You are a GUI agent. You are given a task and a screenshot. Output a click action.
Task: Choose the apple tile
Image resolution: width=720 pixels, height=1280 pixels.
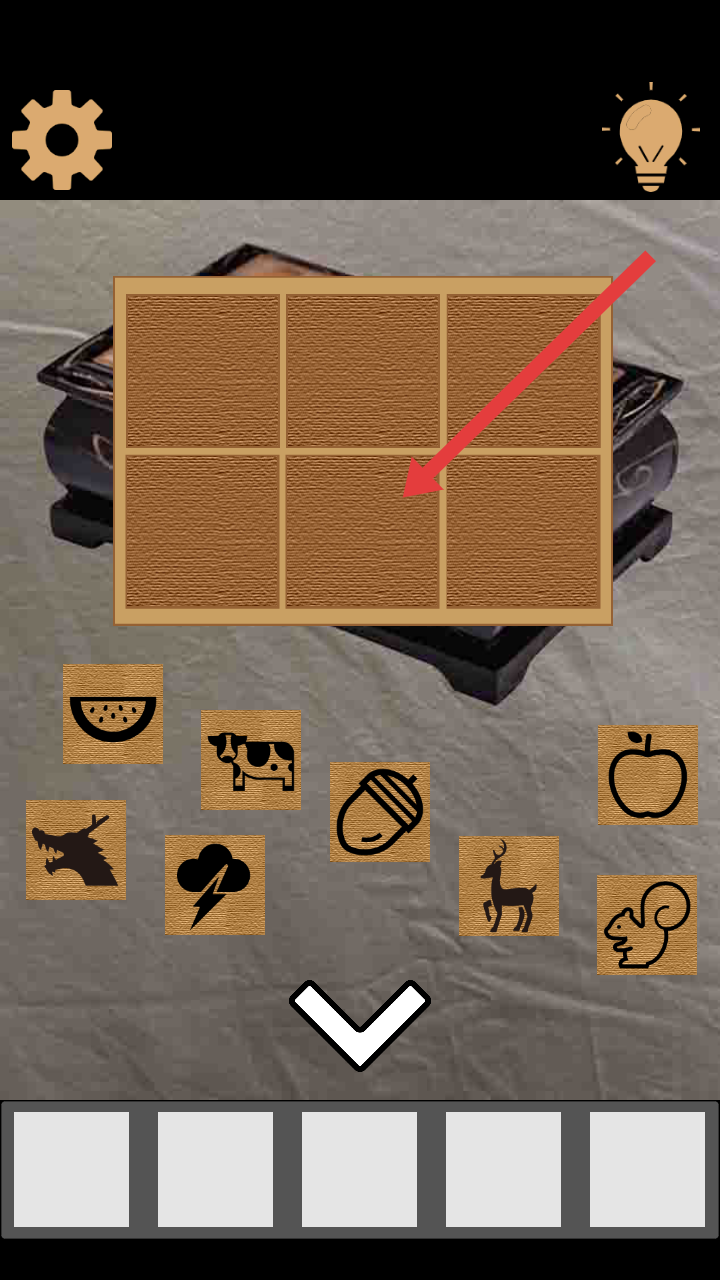click(647, 775)
